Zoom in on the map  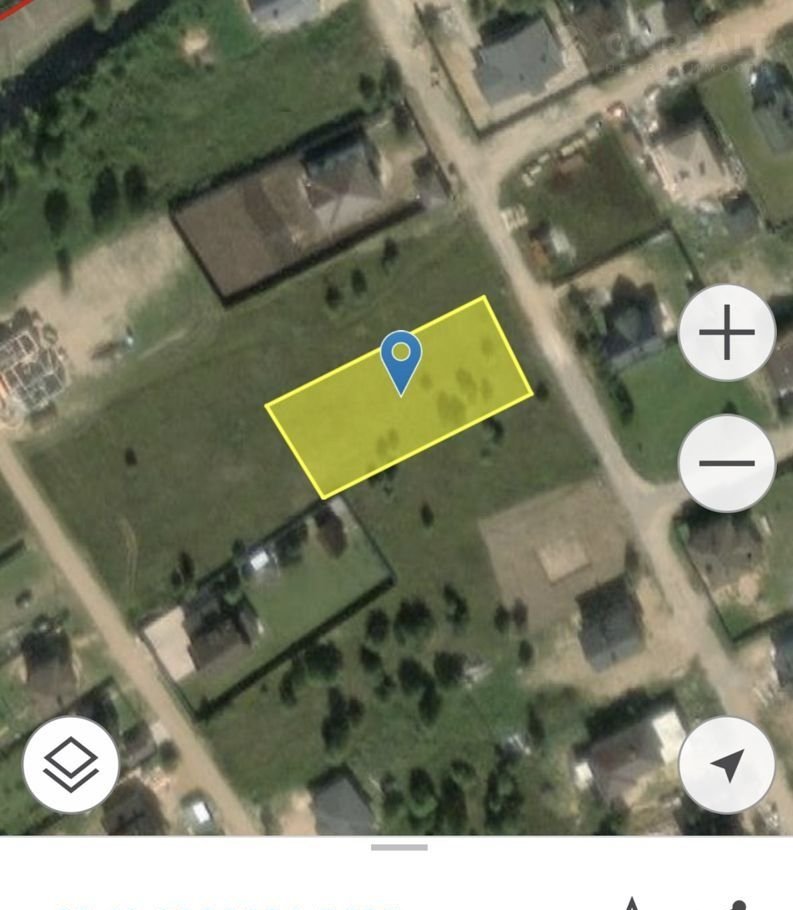pos(727,332)
